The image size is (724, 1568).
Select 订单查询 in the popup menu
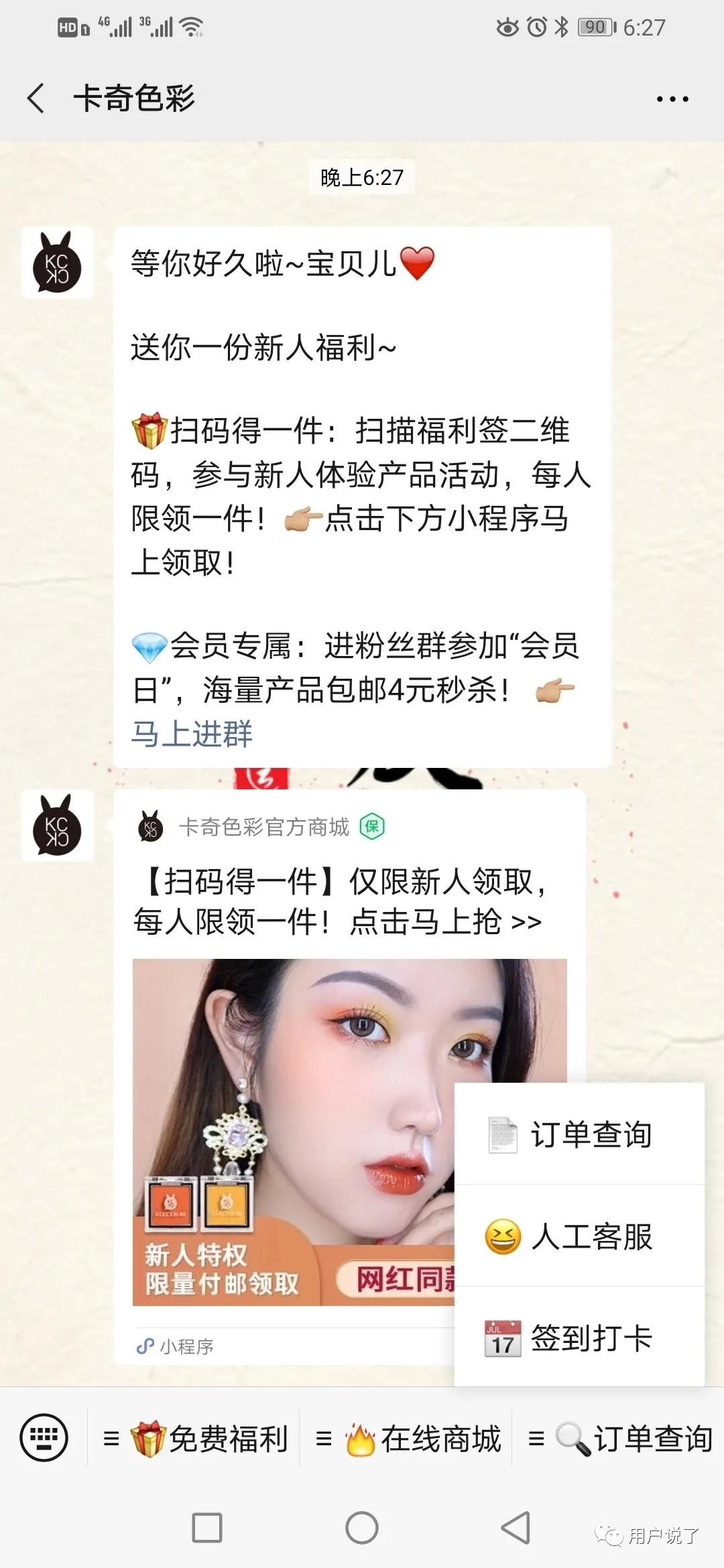580,1134
